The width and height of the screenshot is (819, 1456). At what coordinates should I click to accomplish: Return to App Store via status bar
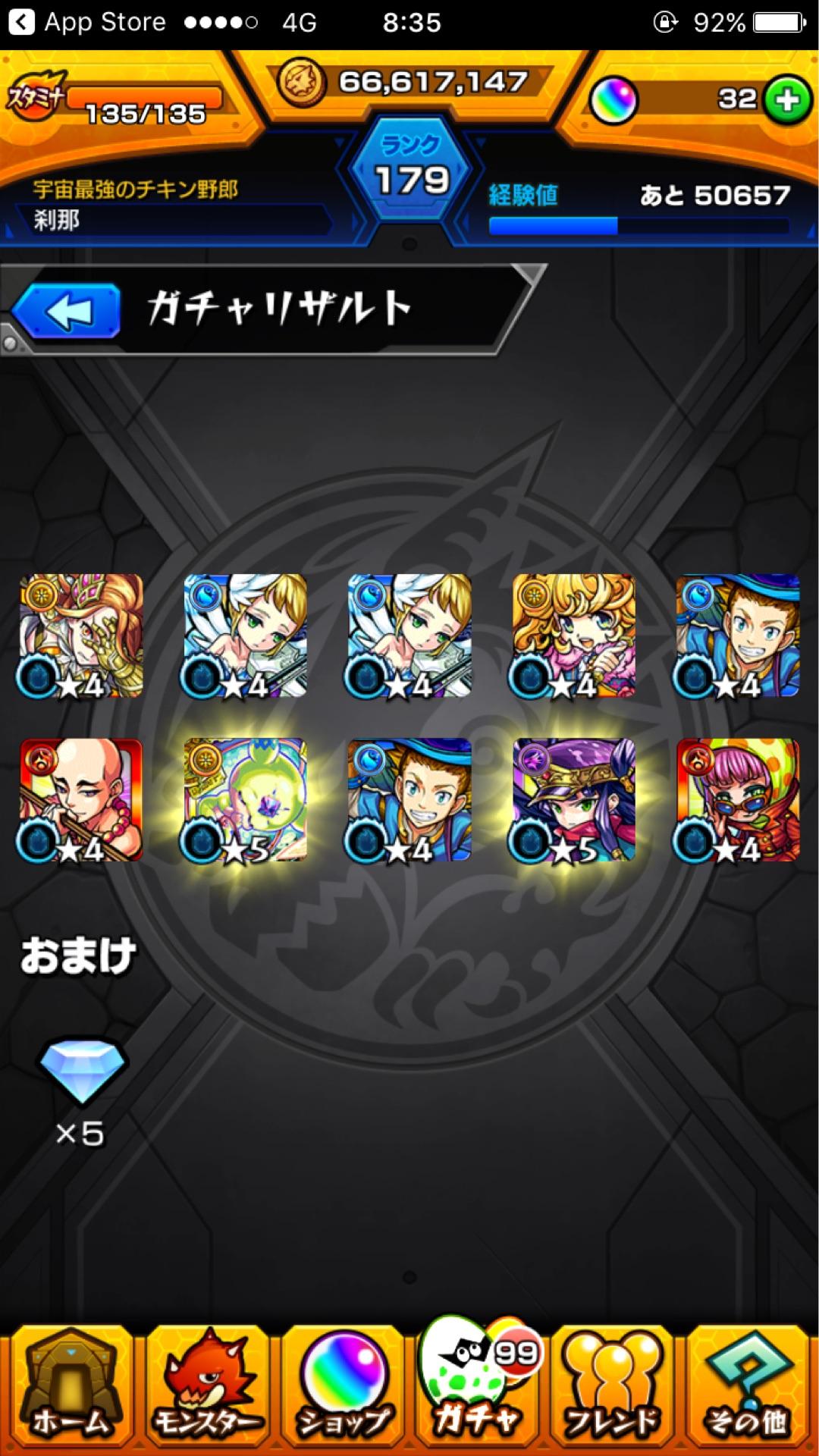coord(87,23)
